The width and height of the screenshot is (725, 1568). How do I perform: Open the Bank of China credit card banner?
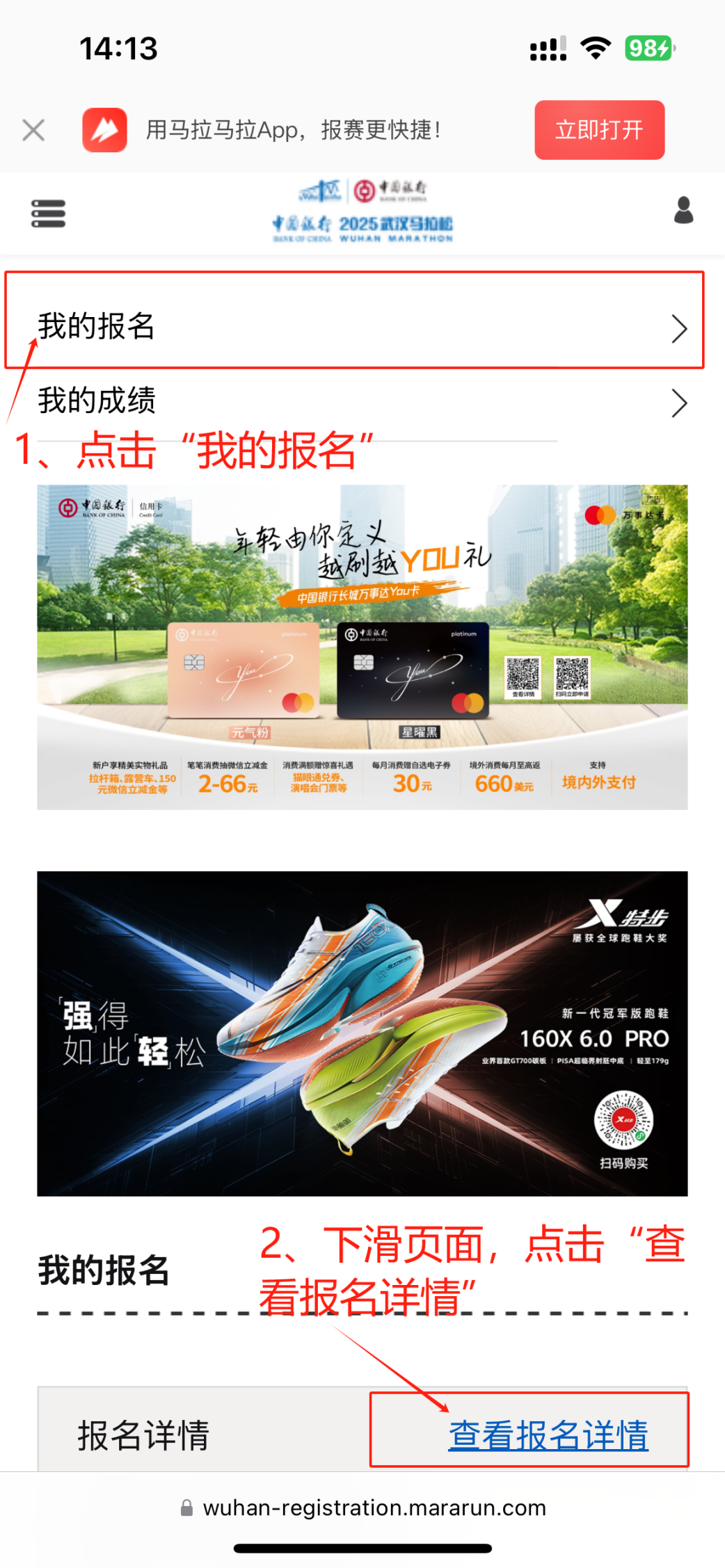362,647
